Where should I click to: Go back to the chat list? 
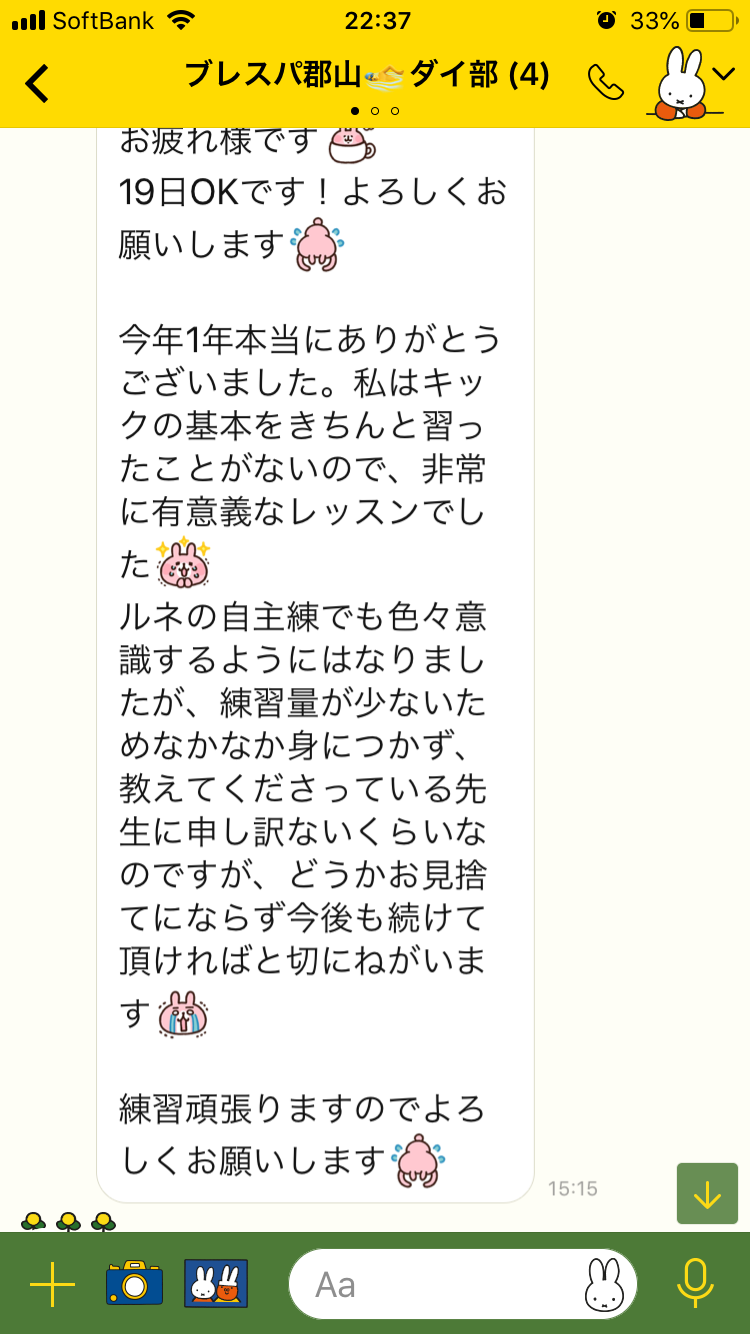pyautogui.click(x=37, y=84)
